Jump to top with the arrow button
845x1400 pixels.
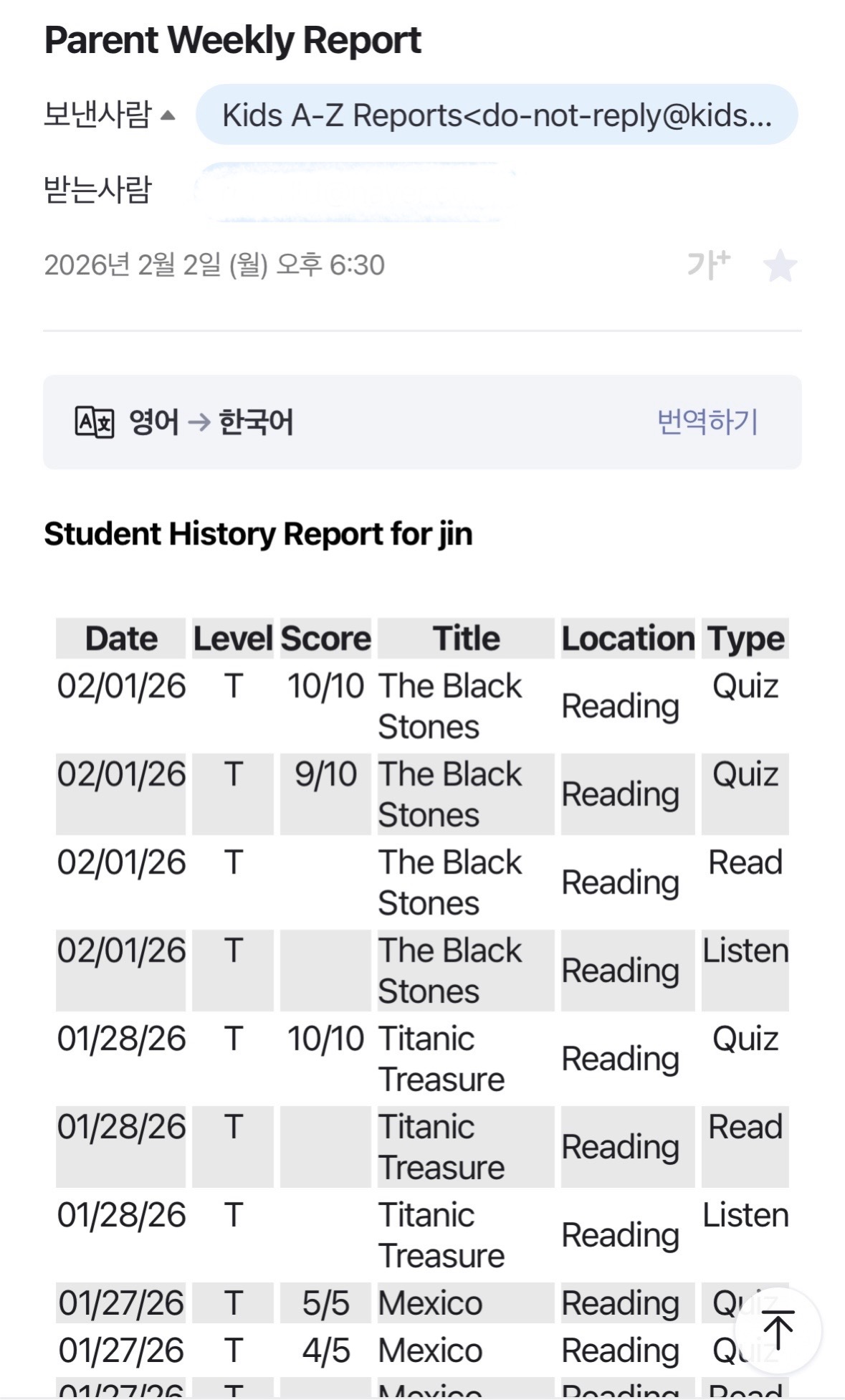[x=778, y=1330]
